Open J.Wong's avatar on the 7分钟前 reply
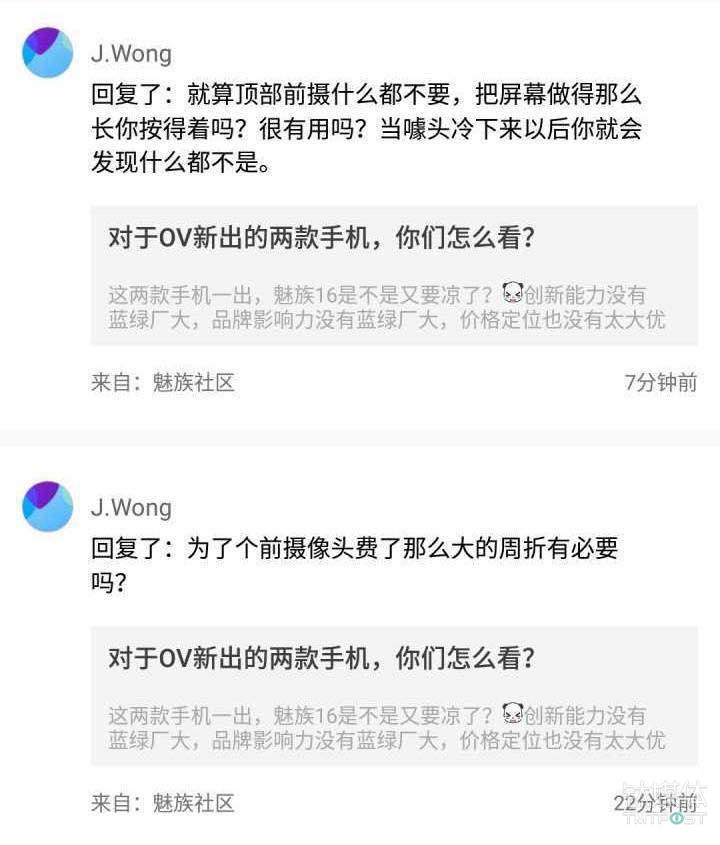This screenshot has width=720, height=845. pyautogui.click(x=47, y=53)
